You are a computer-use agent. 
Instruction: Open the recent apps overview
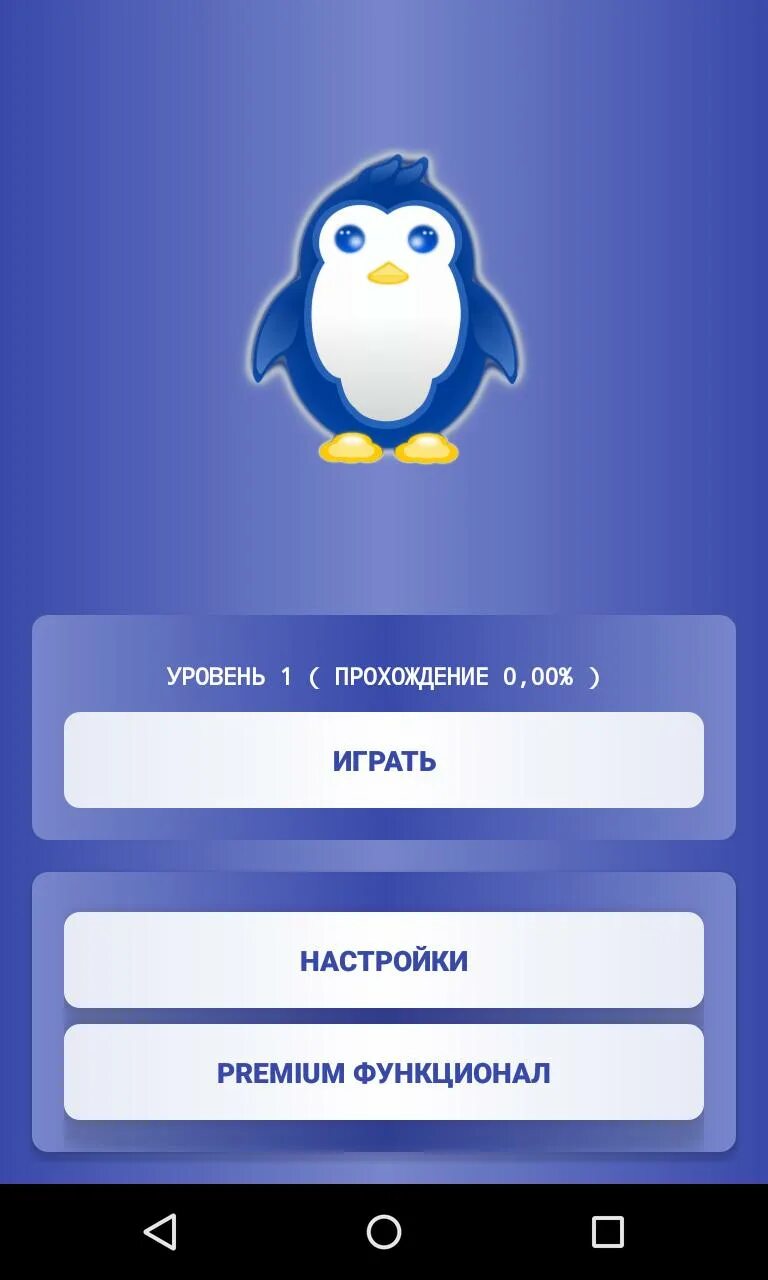pos(607,1232)
